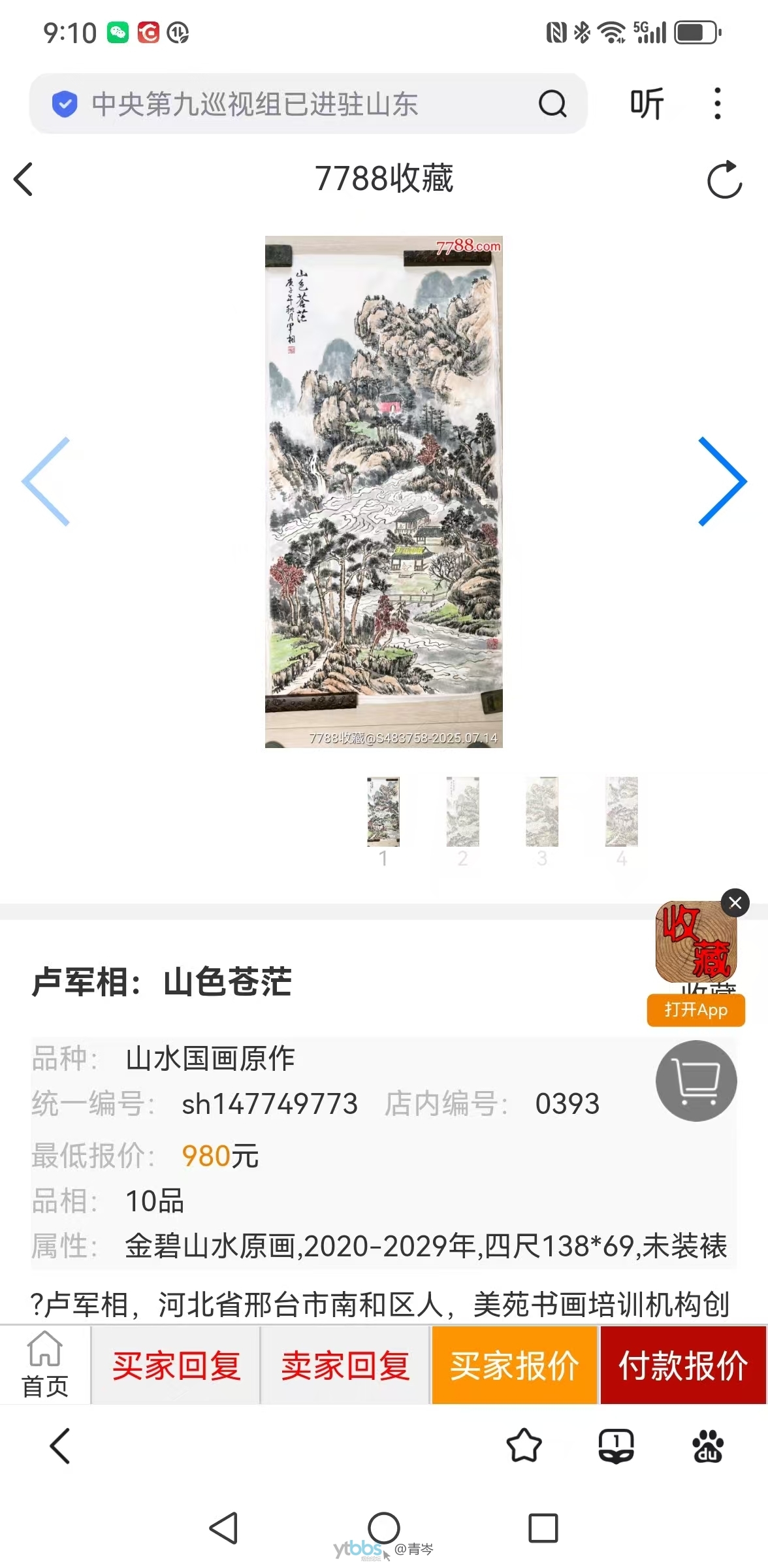Image resolution: width=768 pixels, height=1568 pixels.
Task: Show the previous painting photo
Action: [47, 482]
